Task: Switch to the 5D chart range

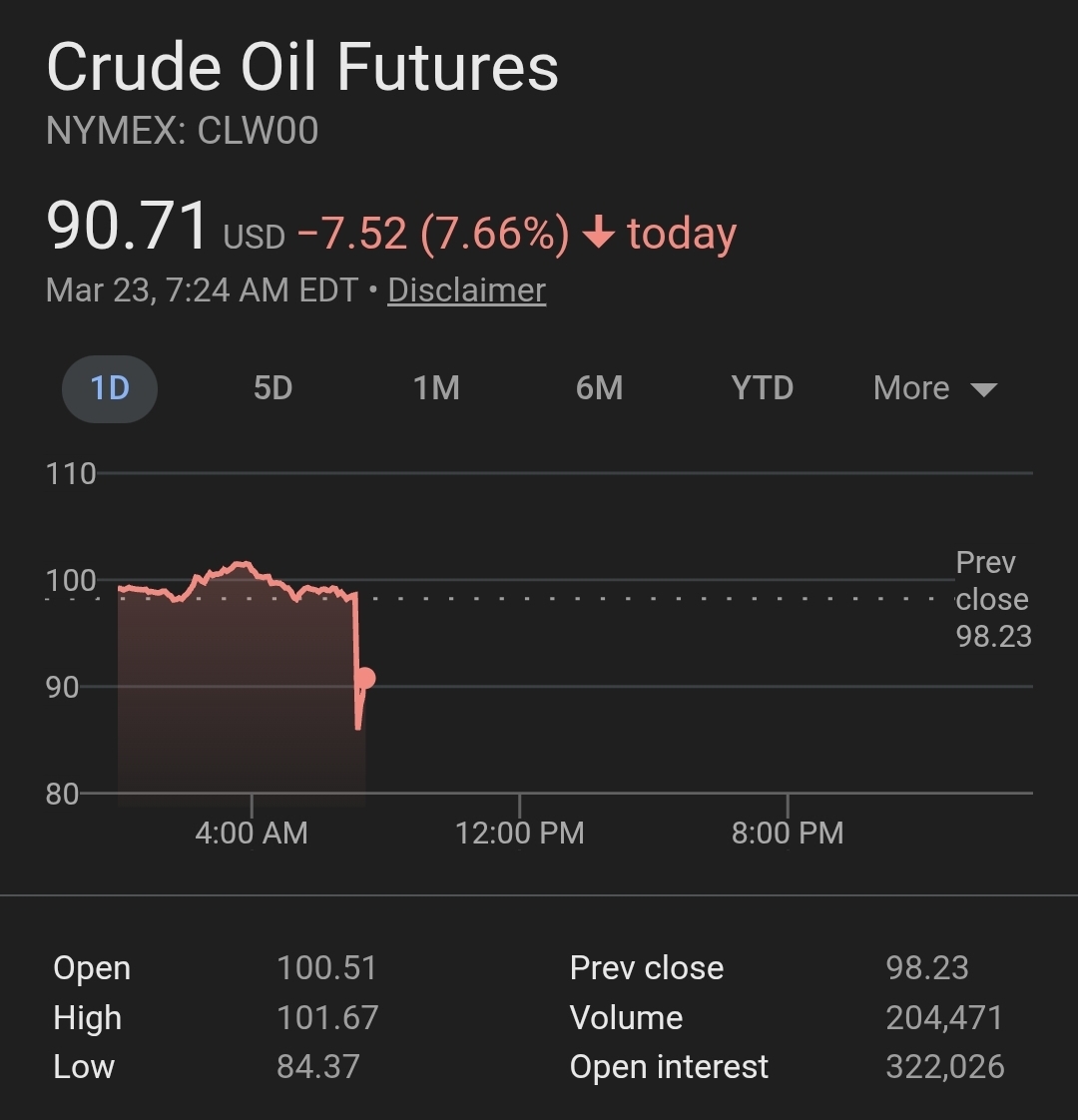Action: pyautogui.click(x=272, y=388)
